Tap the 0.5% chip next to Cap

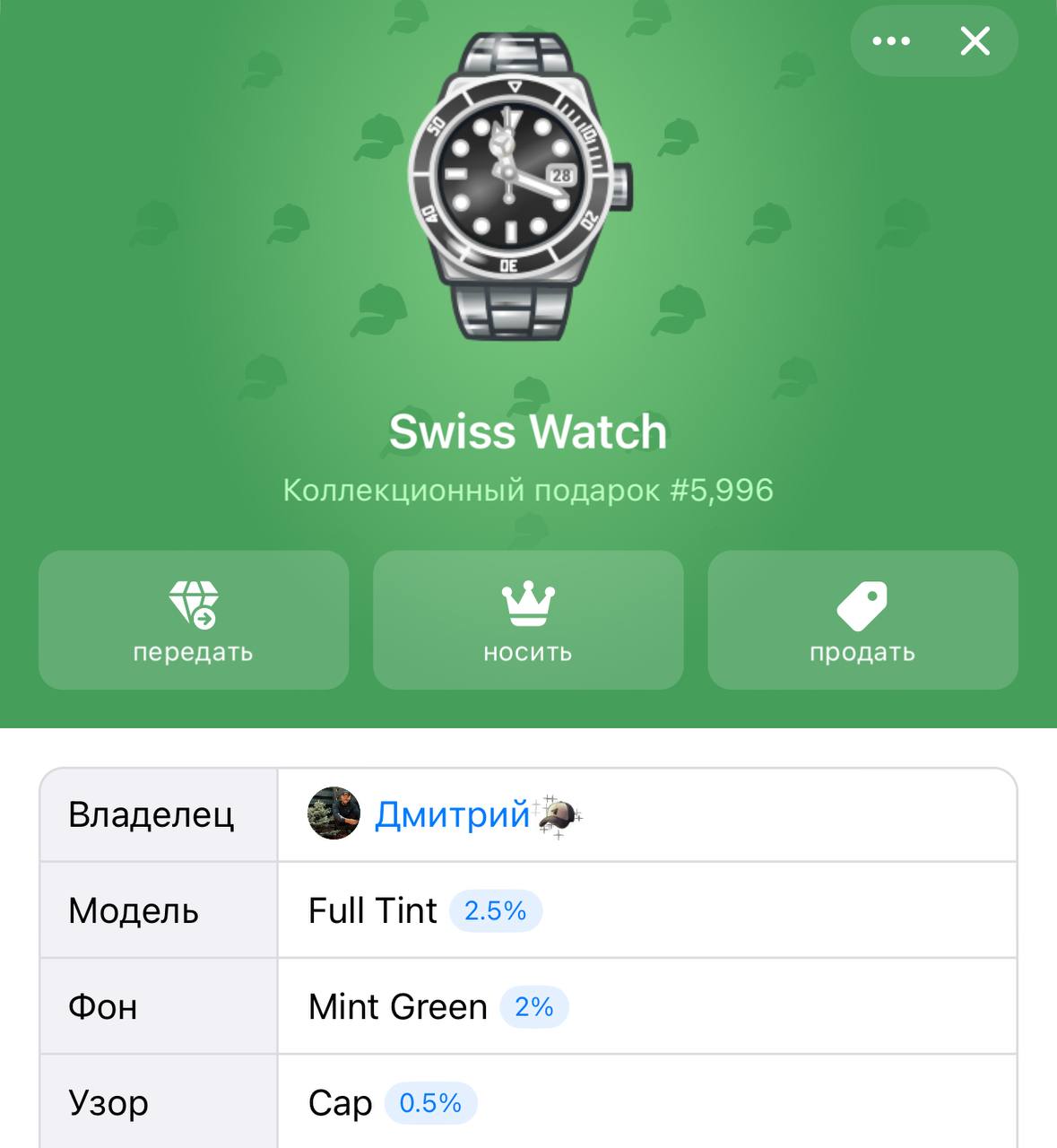[430, 1103]
